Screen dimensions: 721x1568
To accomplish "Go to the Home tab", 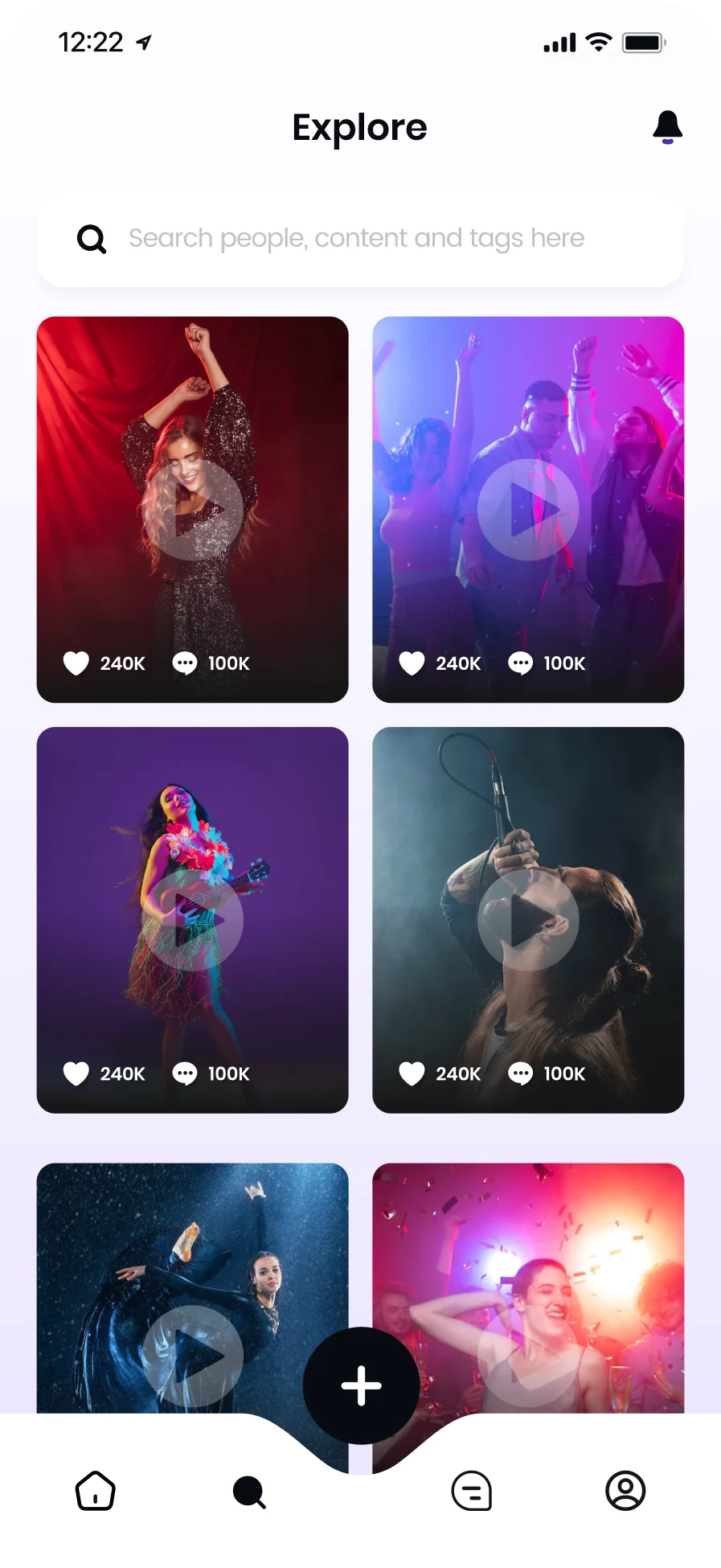I will coord(95,1491).
